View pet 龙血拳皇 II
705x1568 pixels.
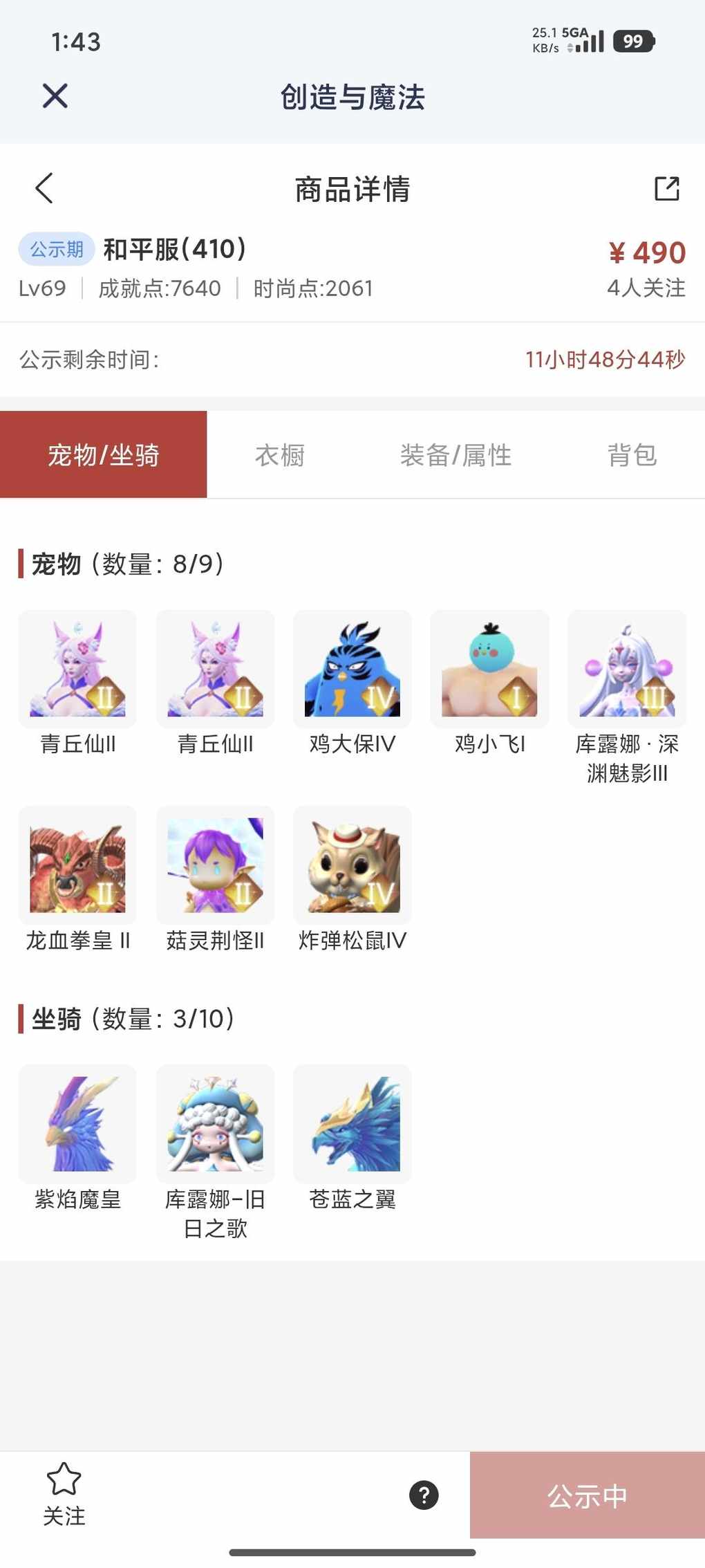click(x=77, y=865)
